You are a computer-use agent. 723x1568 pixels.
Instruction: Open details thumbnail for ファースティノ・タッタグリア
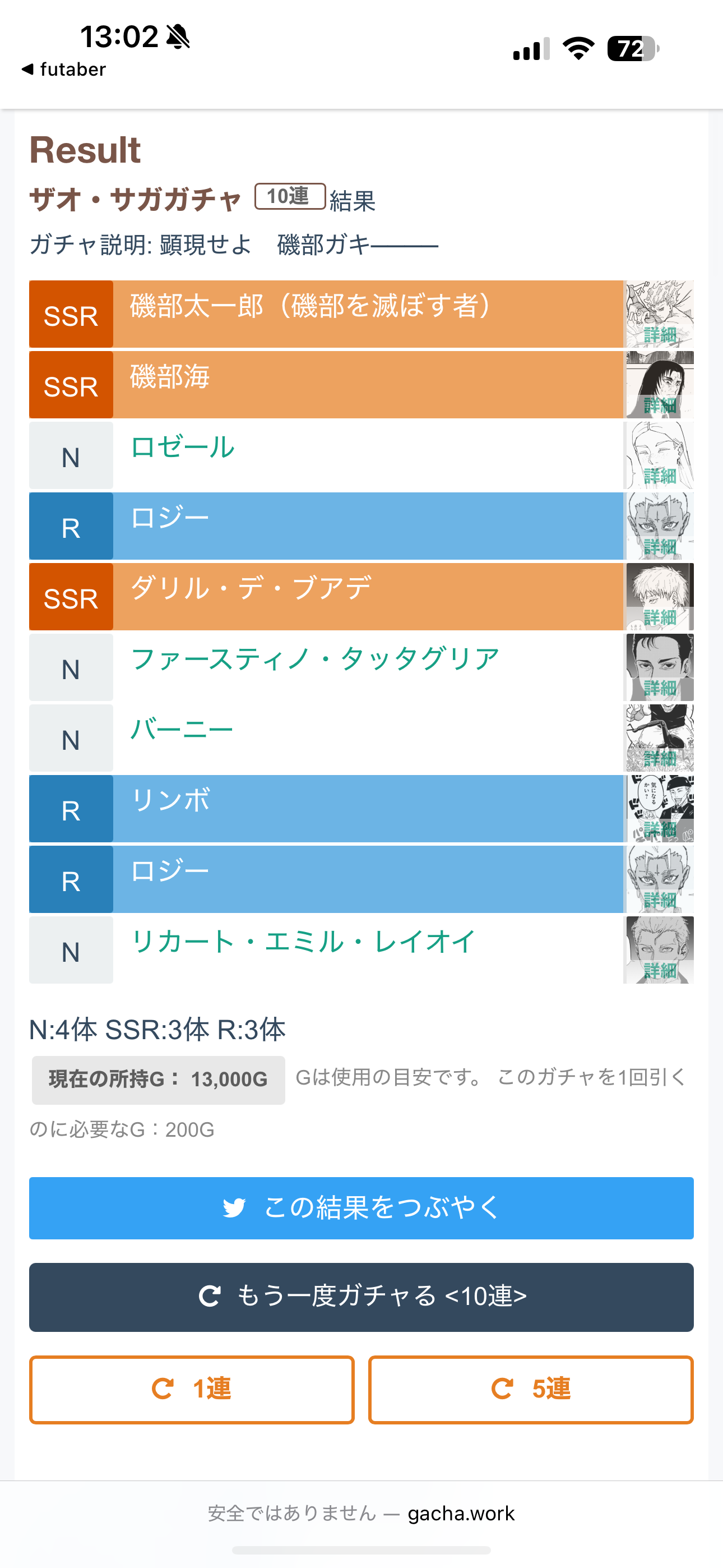point(660,667)
